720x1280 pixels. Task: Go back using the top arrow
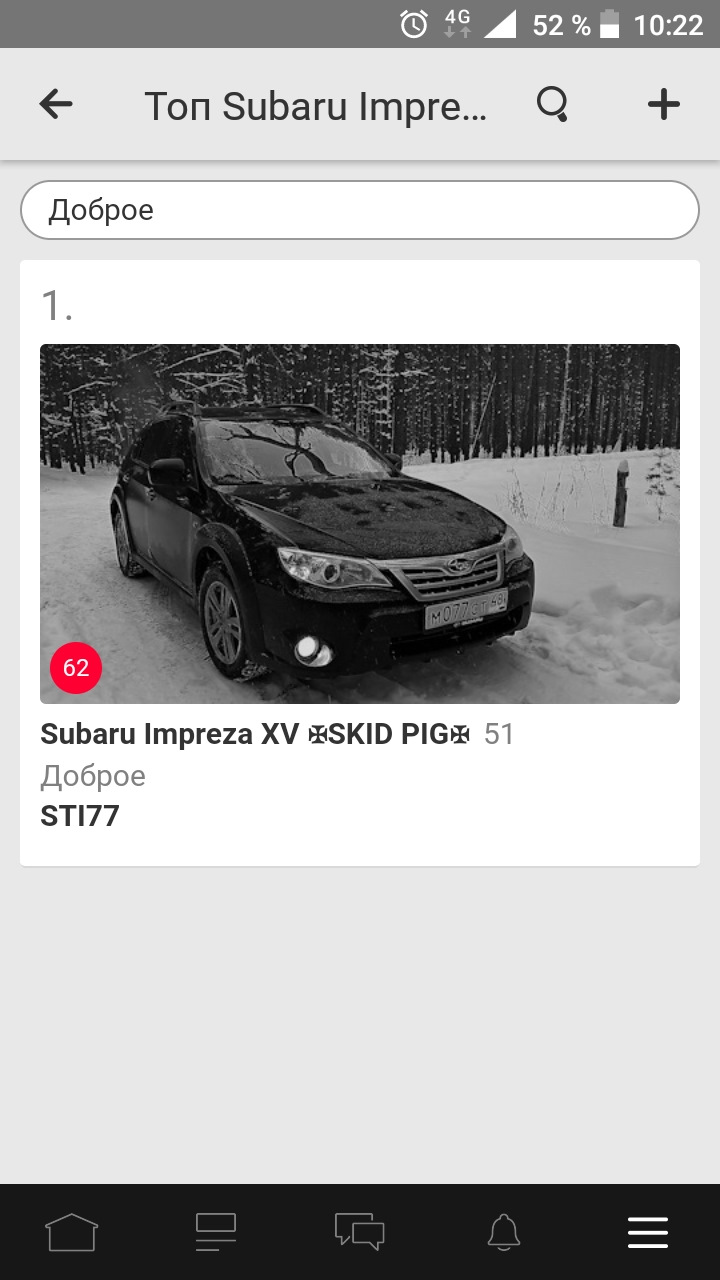[x=56, y=104]
